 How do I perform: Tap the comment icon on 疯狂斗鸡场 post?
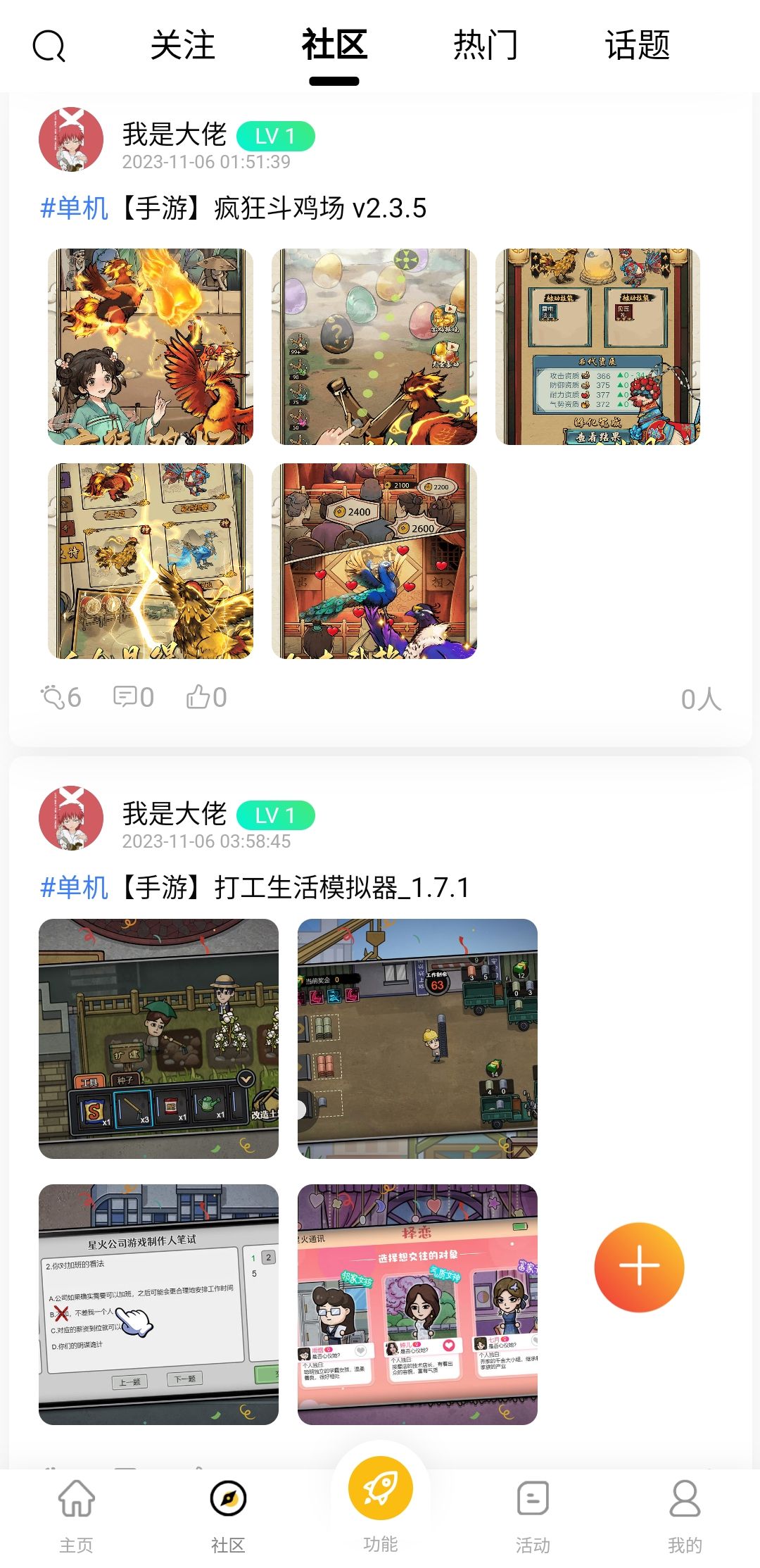click(127, 697)
